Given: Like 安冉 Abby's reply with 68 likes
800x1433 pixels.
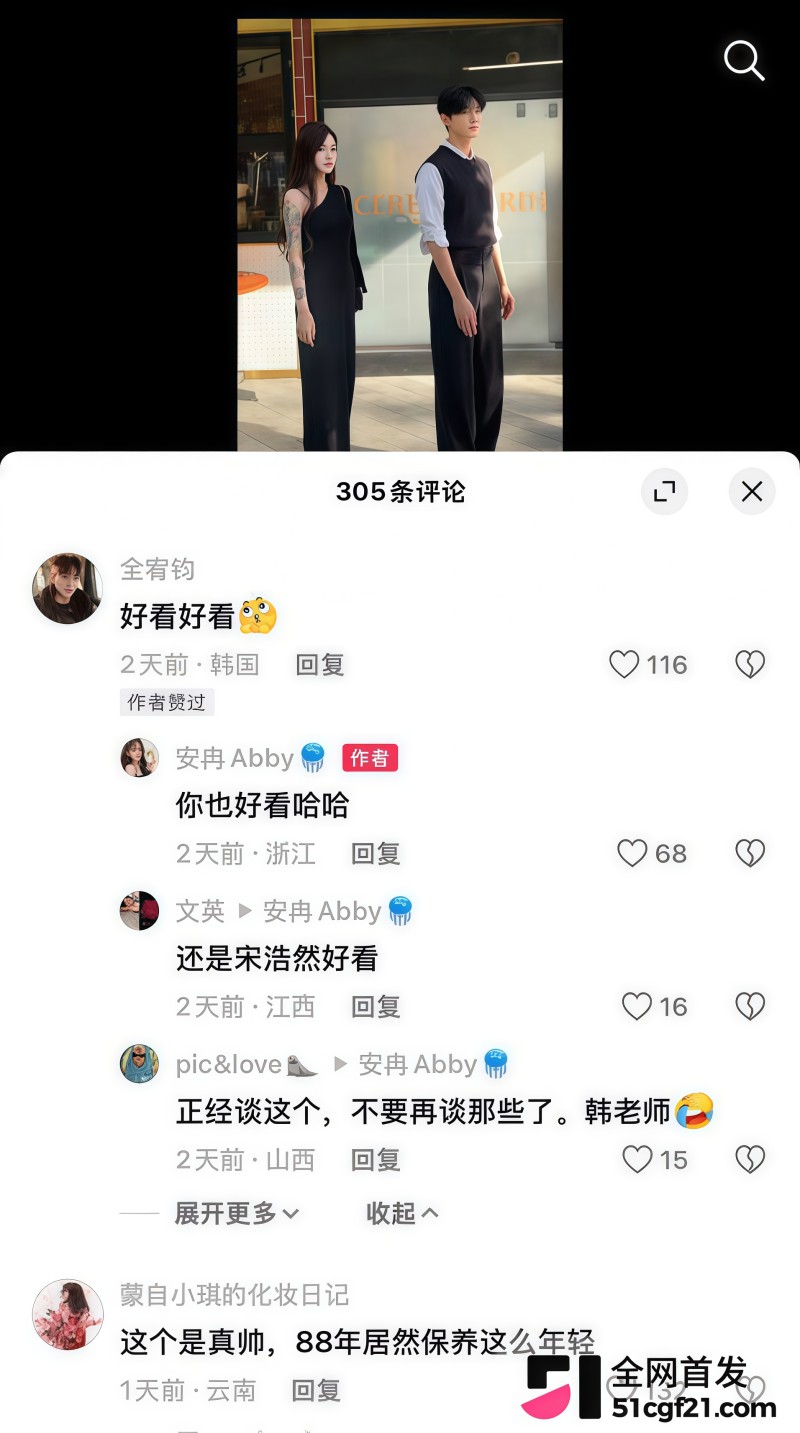Looking at the screenshot, I should (632, 853).
